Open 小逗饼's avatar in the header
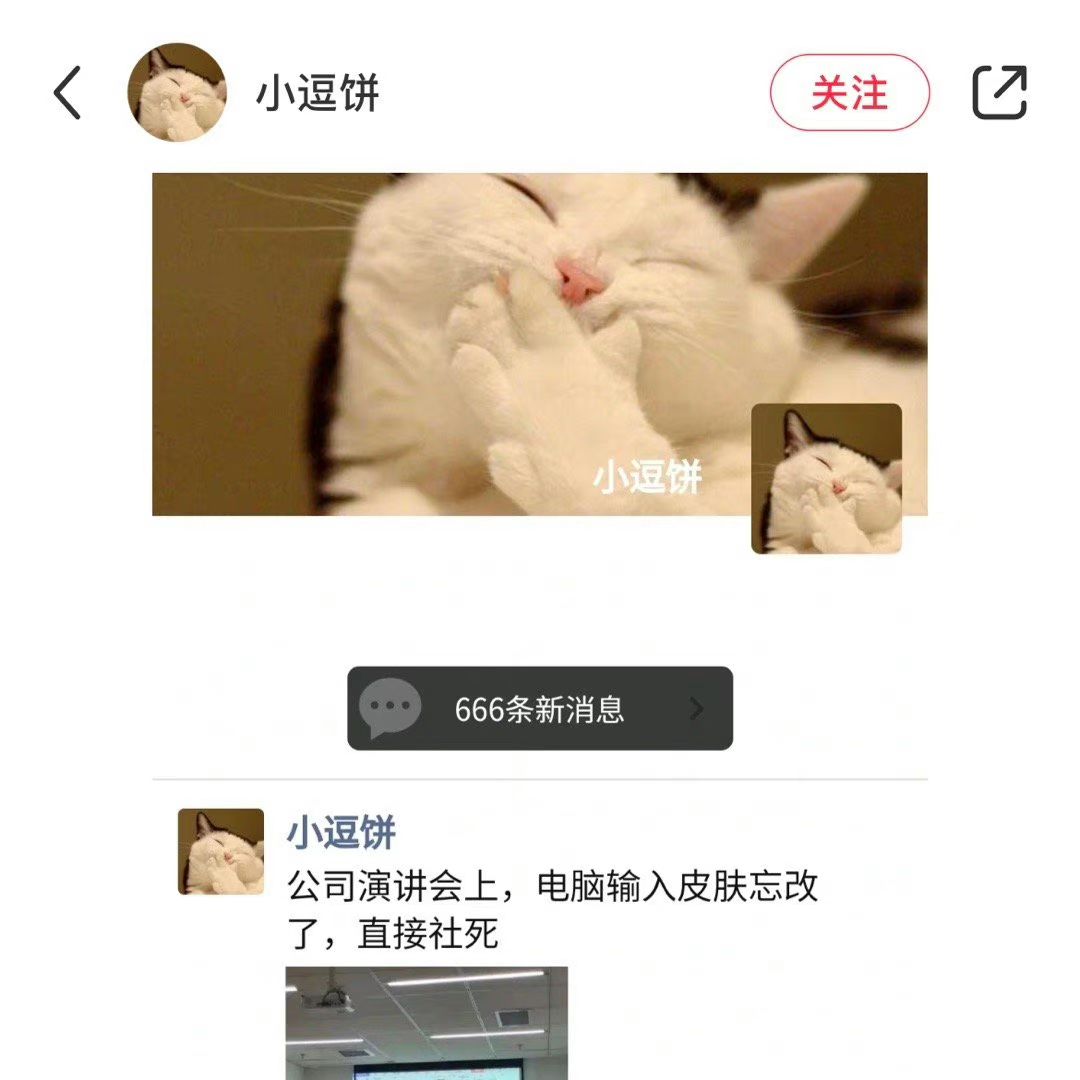Viewport: 1080px width, 1080px height. tap(177, 93)
